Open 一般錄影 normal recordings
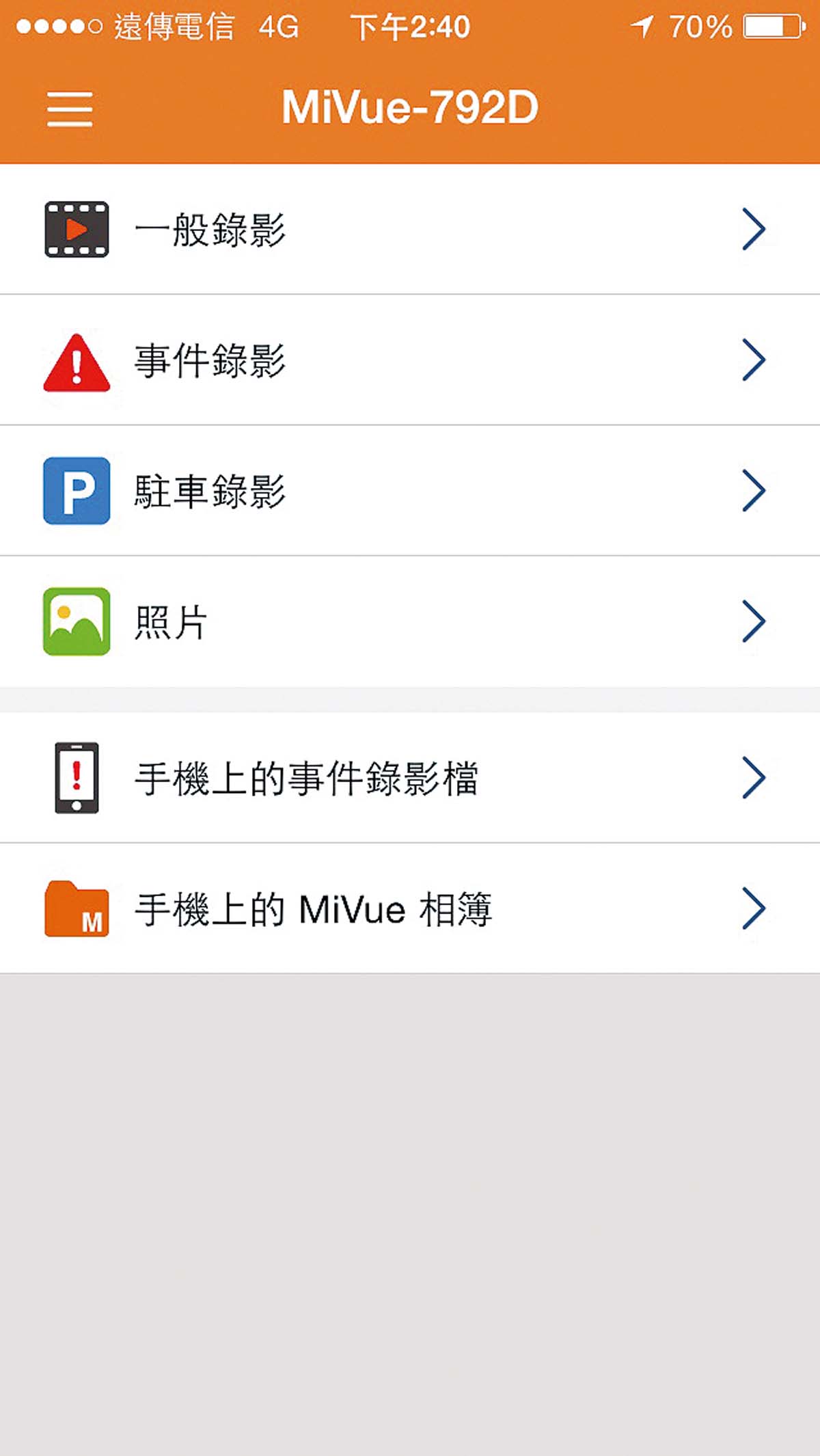This screenshot has height=1456, width=820. 410,230
